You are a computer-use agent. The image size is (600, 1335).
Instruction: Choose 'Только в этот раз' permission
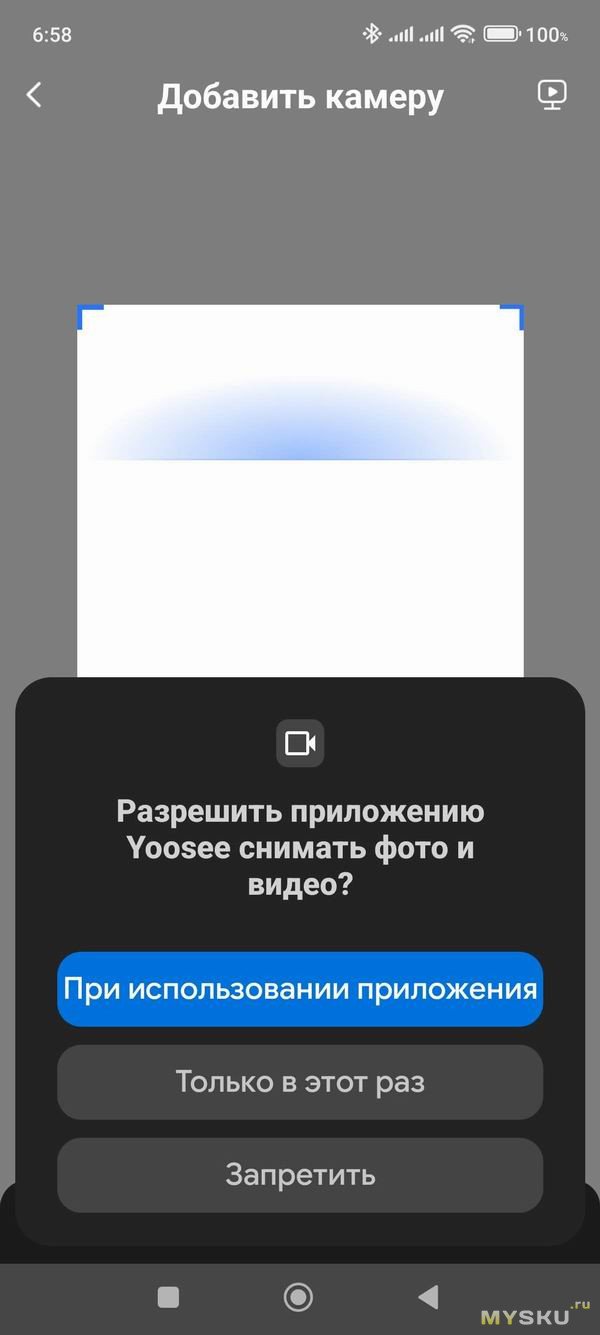click(x=300, y=1082)
